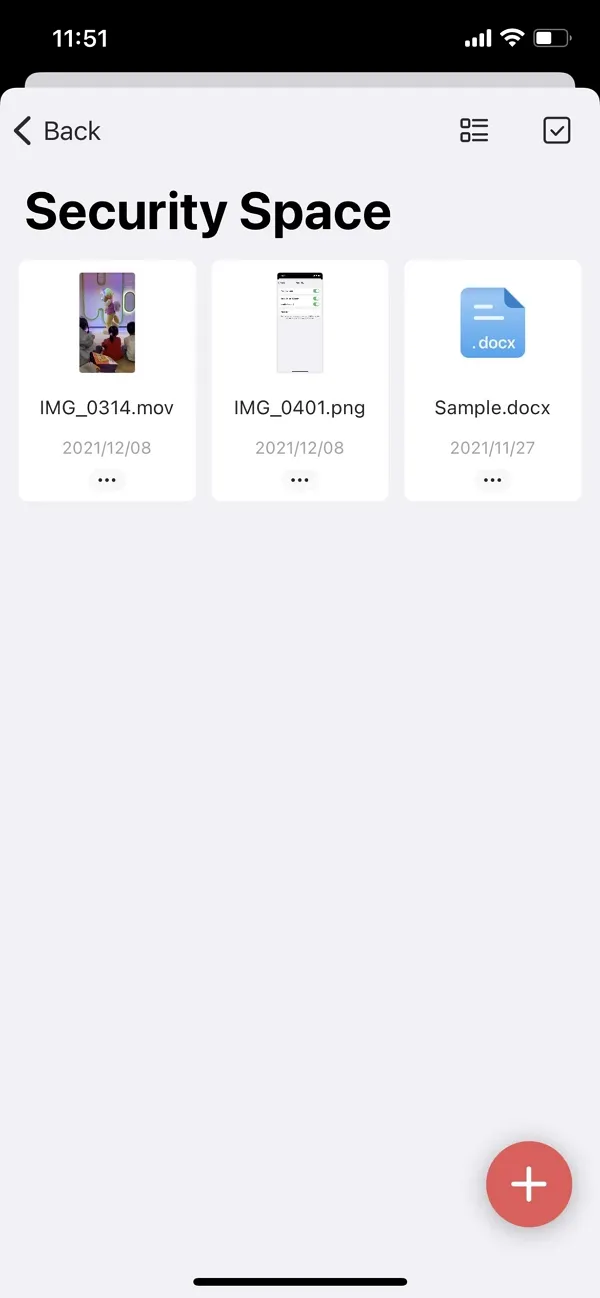Add a new file with plus button
Image resolution: width=600 pixels, height=1298 pixels.
point(528,1184)
